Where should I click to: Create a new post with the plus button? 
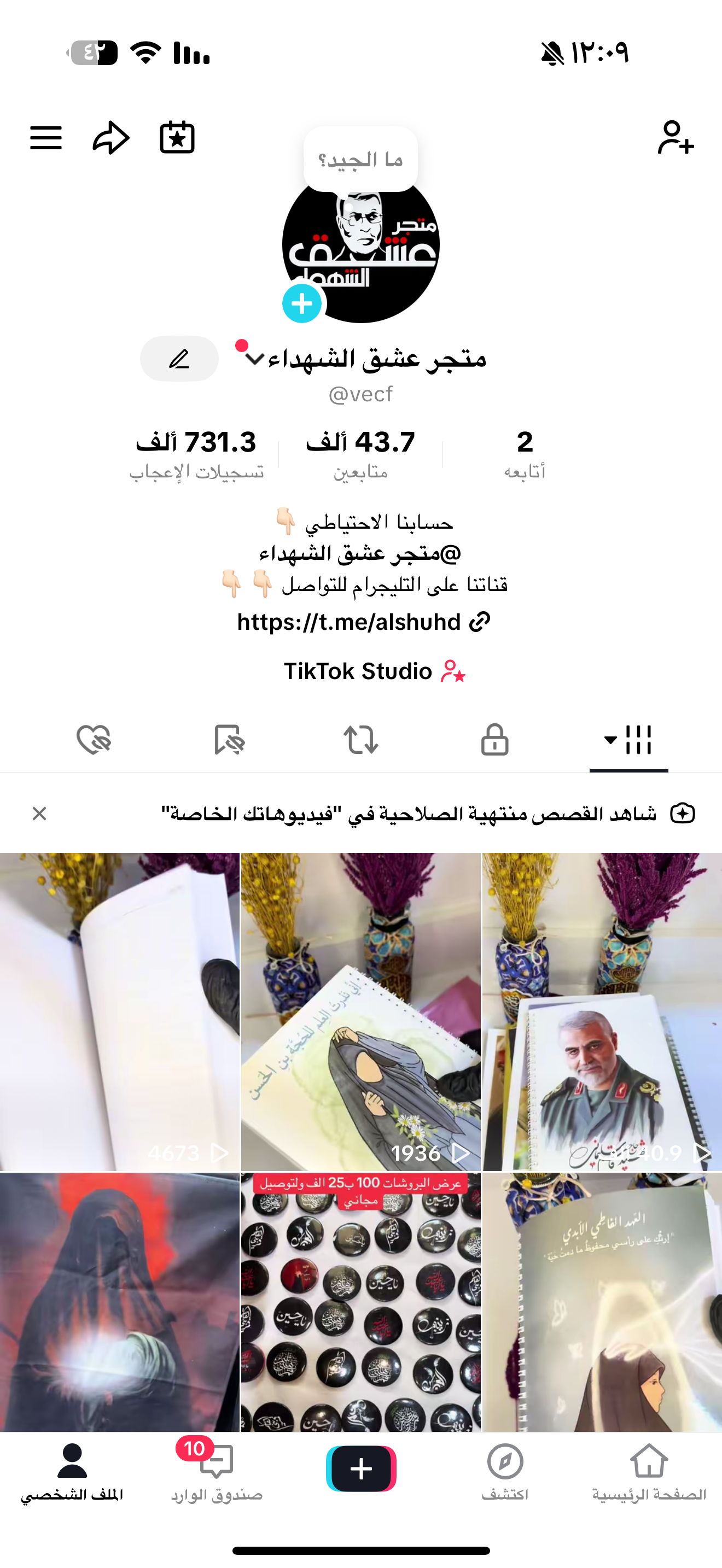[x=361, y=1468]
